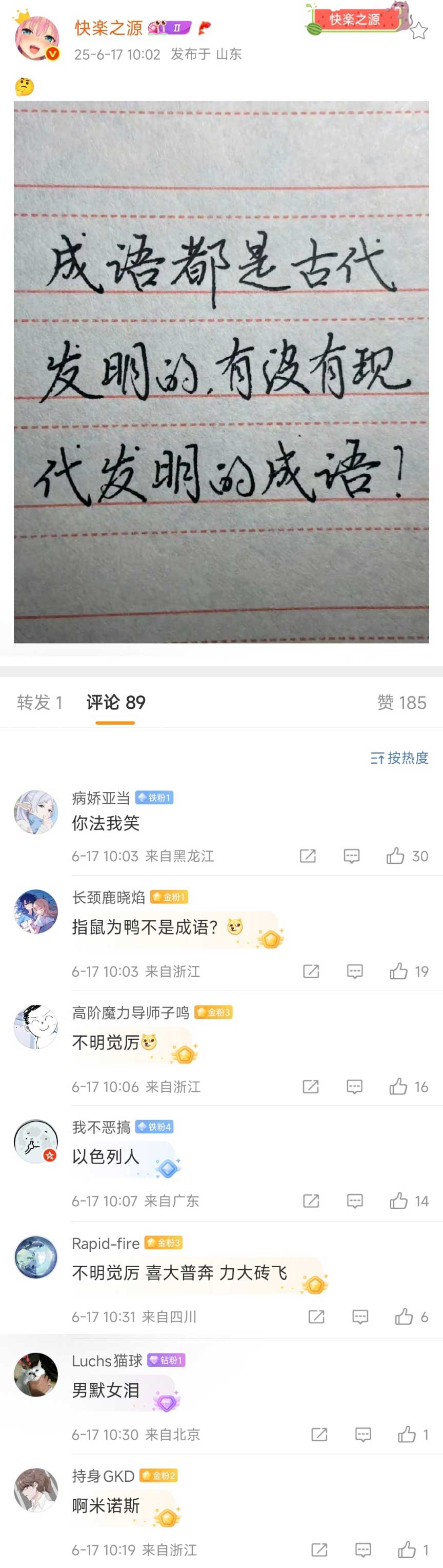
Task: Open 快乐之源 username in post header
Action: 108,28
